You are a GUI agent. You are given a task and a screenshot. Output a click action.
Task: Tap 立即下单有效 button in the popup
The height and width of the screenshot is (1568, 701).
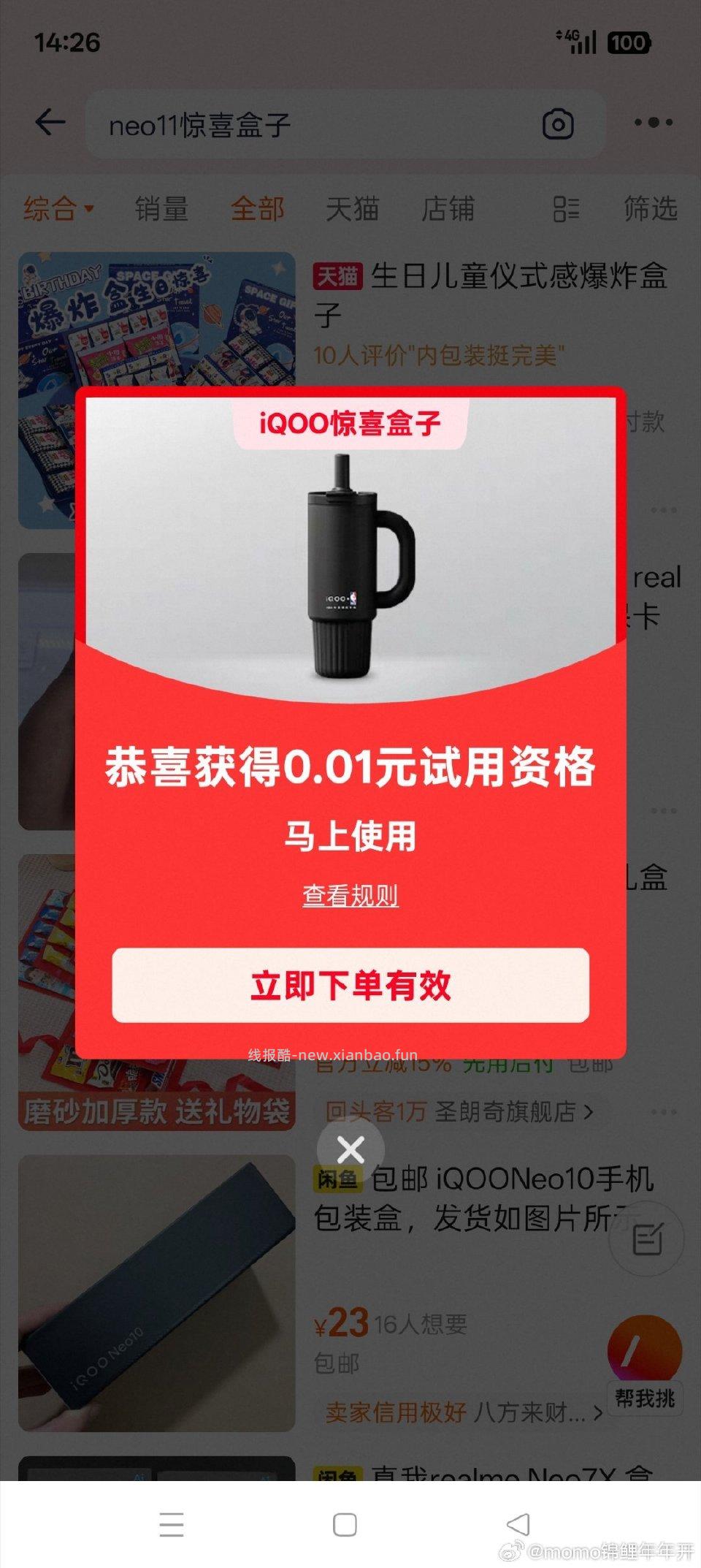tap(350, 984)
